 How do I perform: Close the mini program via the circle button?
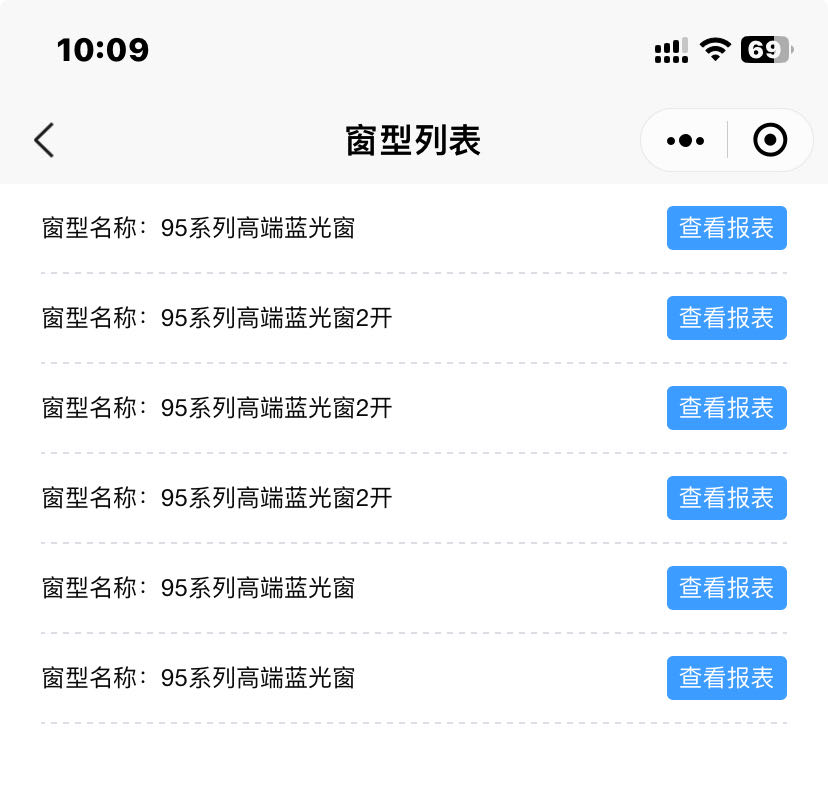[x=770, y=141]
